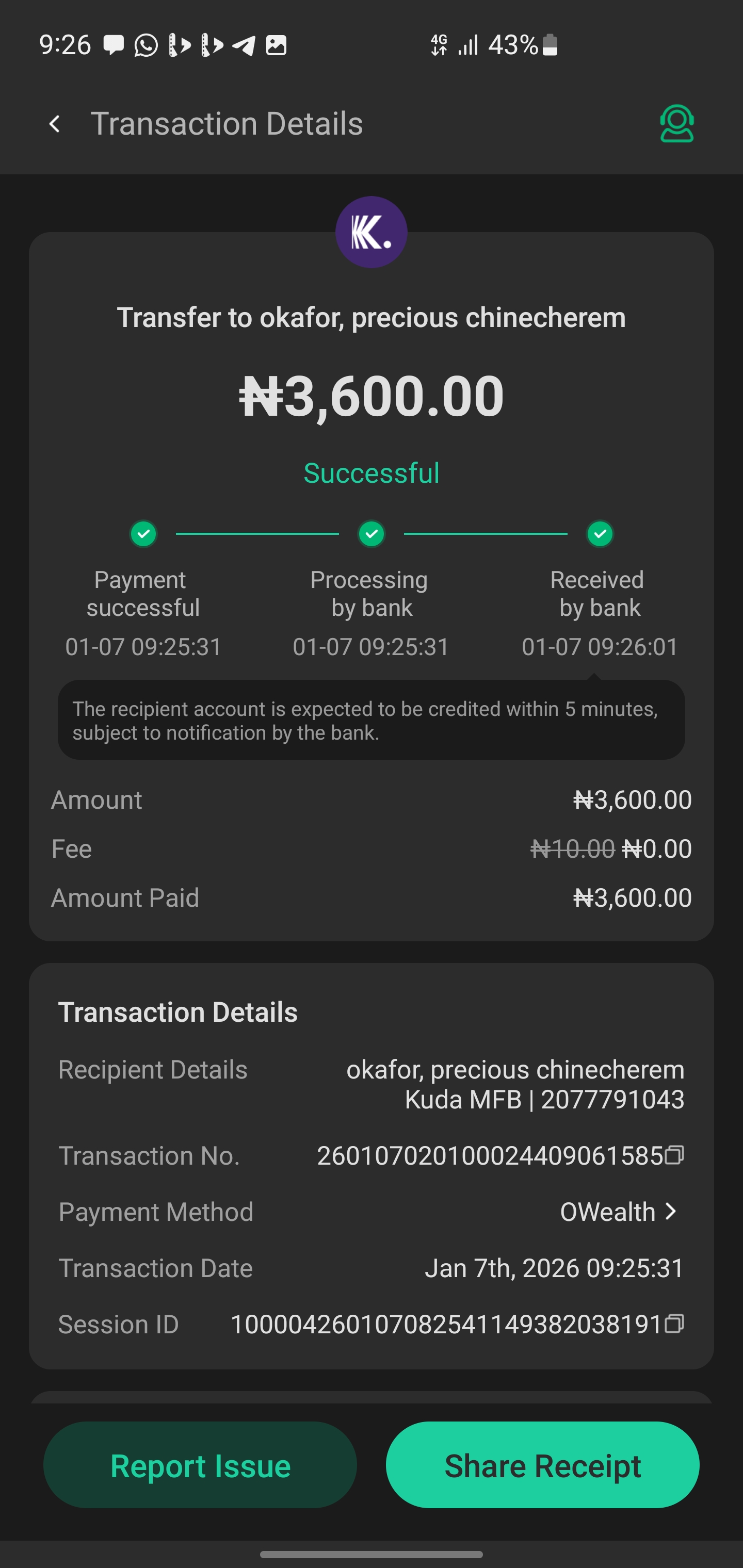Tap the Report Issue button

tap(200, 1465)
